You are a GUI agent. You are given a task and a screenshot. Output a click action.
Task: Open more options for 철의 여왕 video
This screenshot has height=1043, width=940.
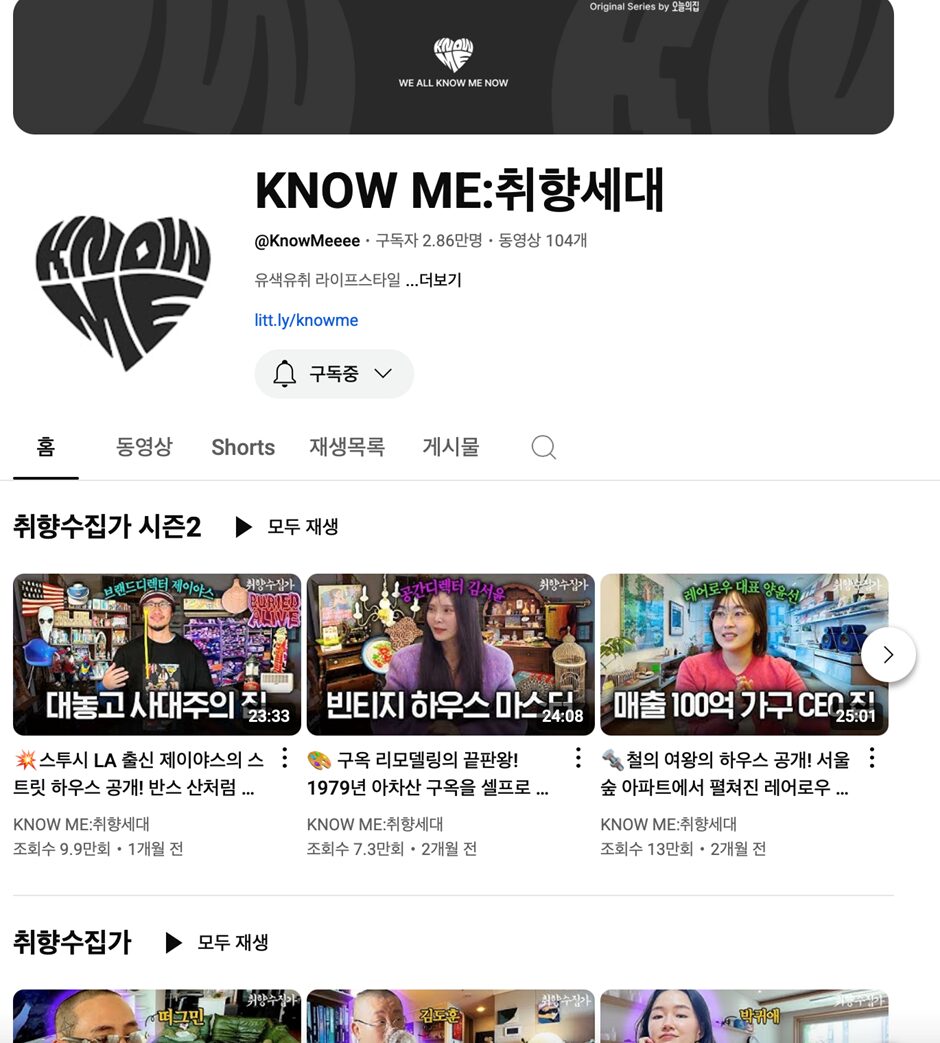point(872,758)
